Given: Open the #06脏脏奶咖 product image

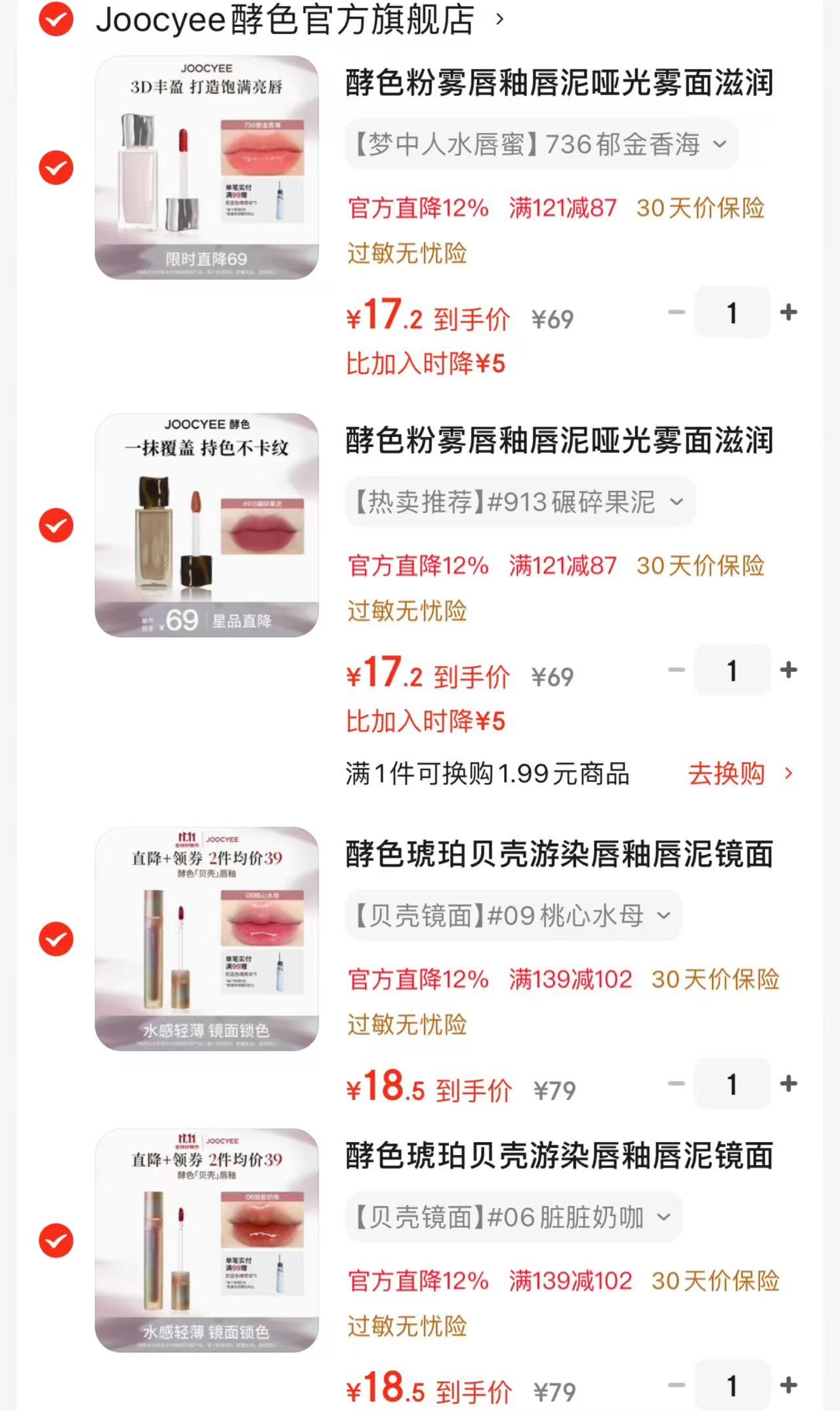Looking at the screenshot, I should coord(207,1240).
